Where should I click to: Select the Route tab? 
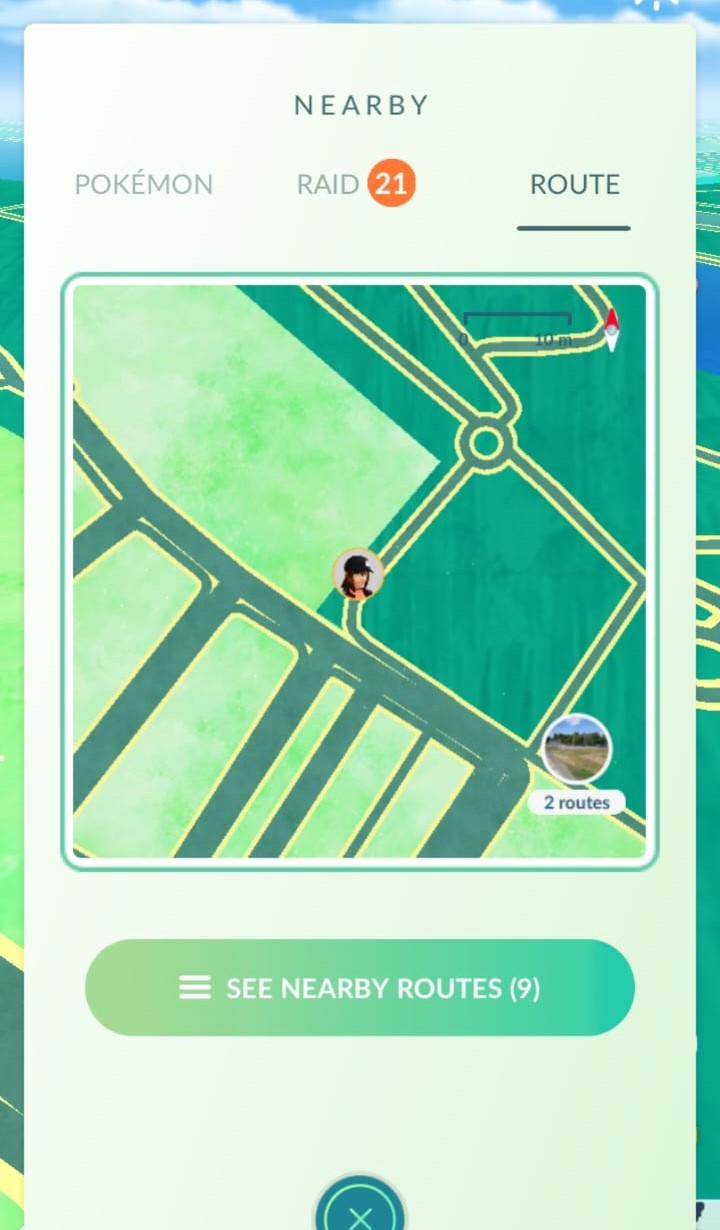(574, 185)
